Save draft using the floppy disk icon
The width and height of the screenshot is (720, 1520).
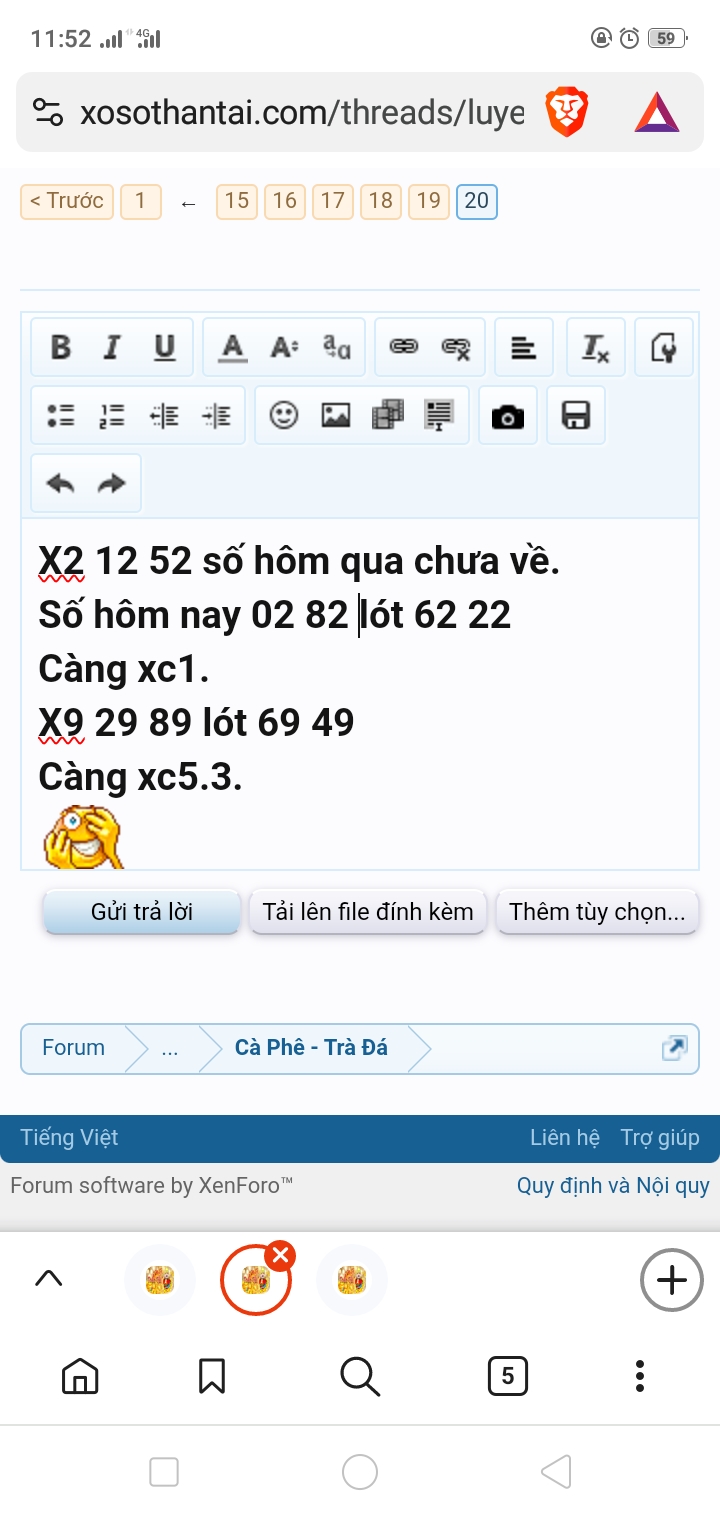click(575, 415)
